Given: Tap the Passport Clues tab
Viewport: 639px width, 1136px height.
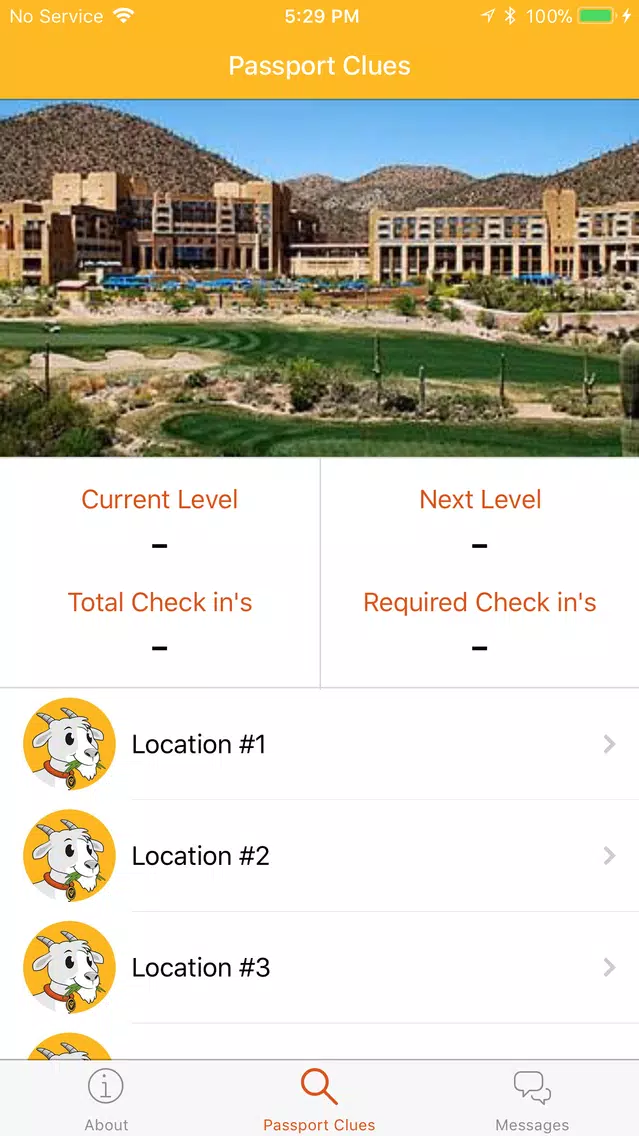Looking at the screenshot, I should tap(320, 1100).
